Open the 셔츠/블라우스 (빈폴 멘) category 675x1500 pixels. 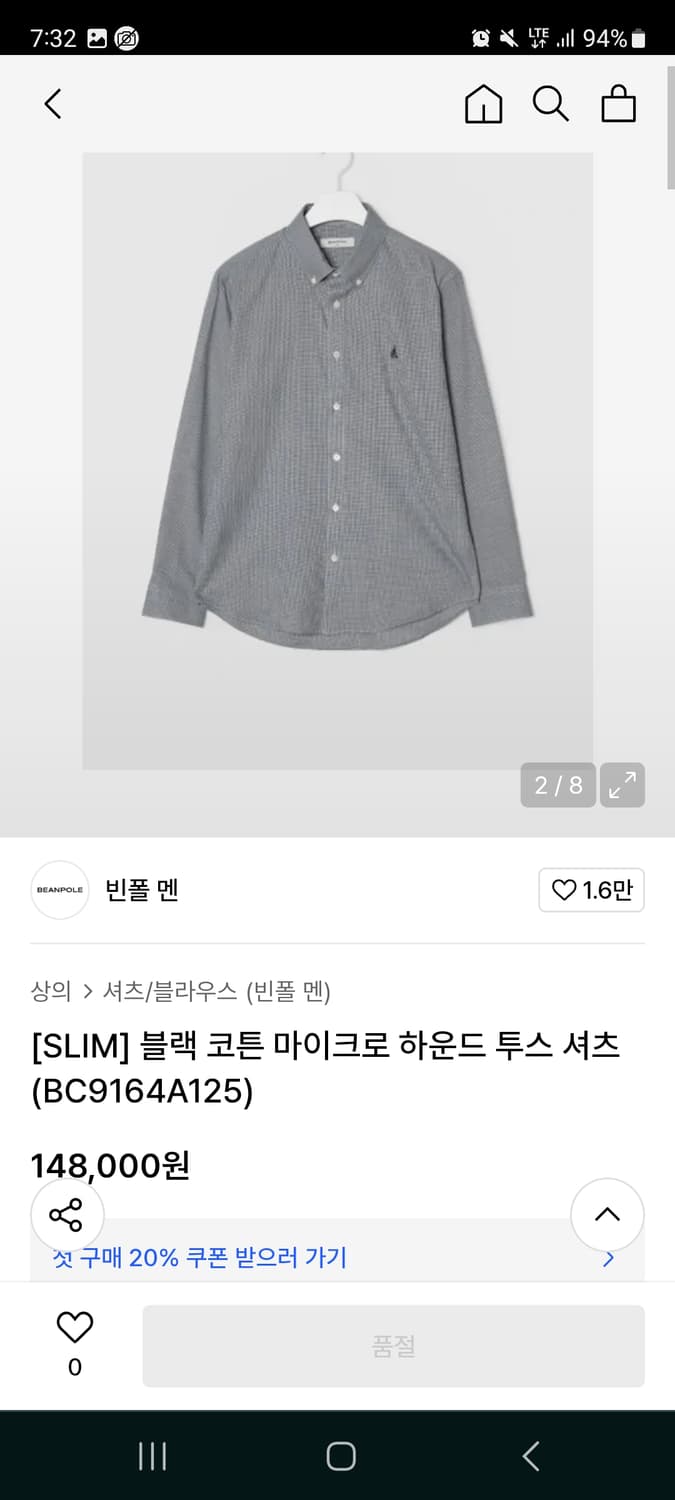pos(217,991)
